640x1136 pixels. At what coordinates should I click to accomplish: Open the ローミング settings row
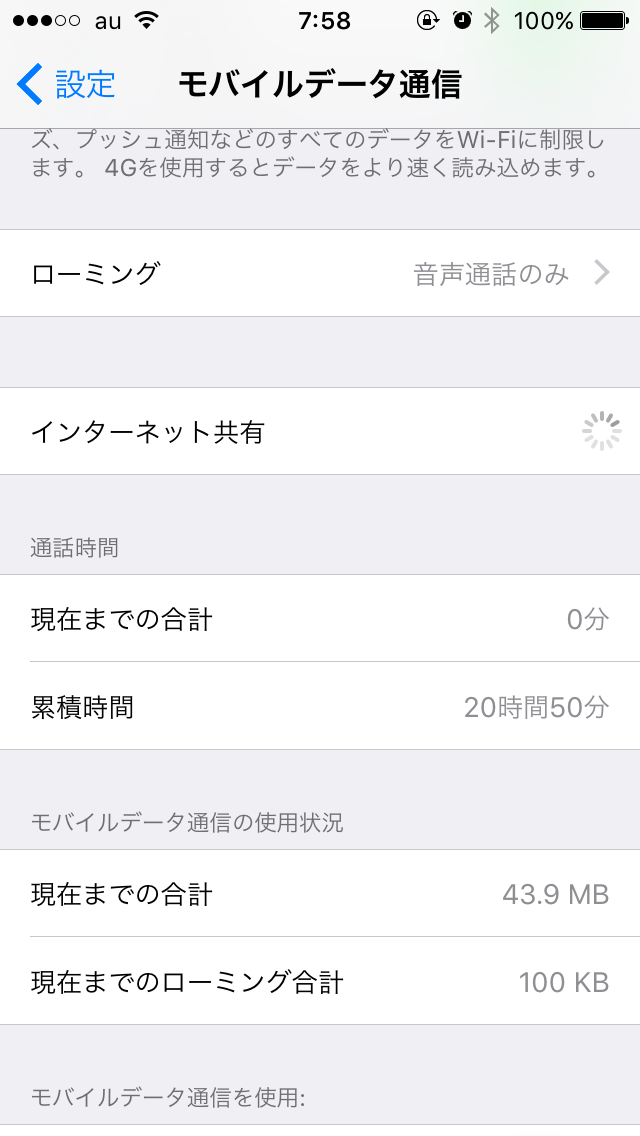[x=320, y=273]
